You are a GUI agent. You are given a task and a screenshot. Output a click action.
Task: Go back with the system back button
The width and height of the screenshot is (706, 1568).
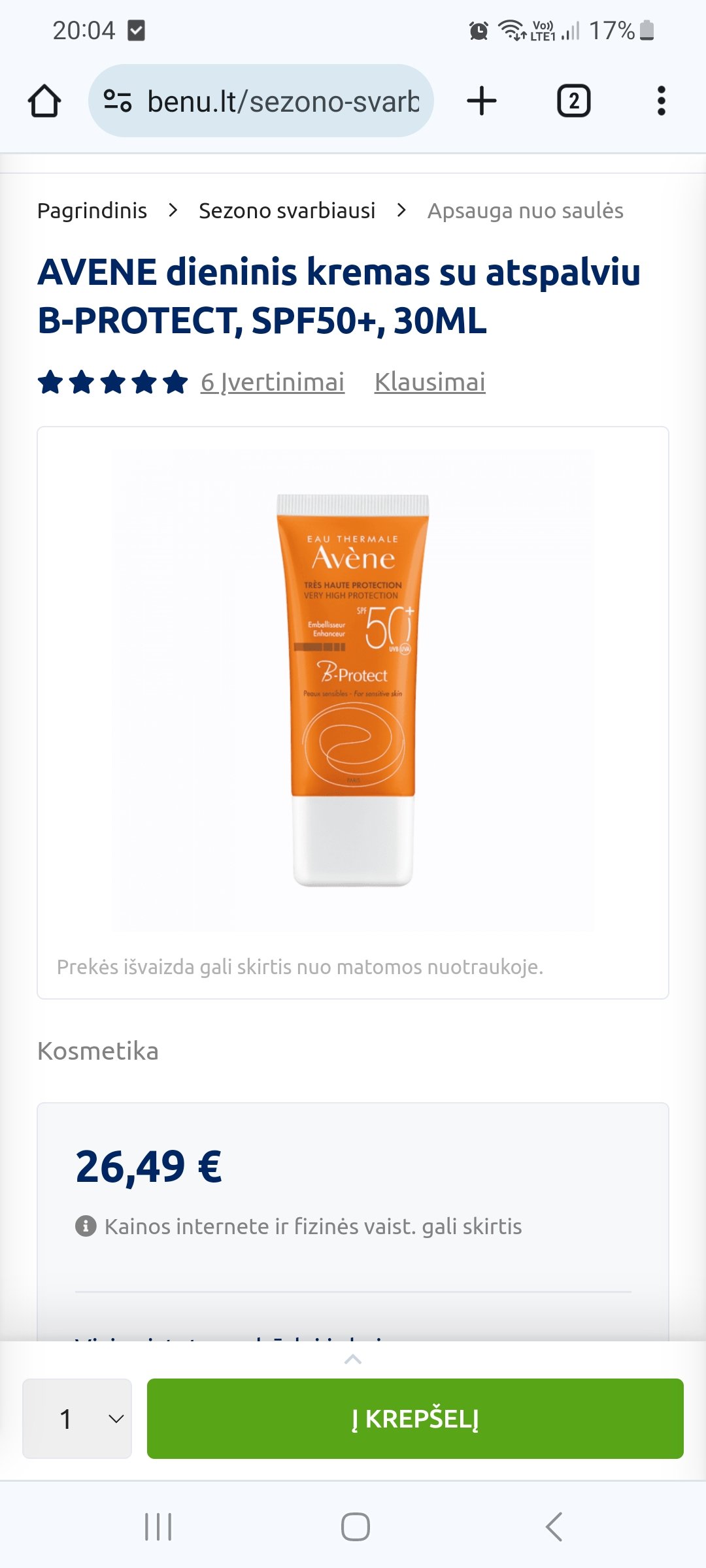click(x=553, y=1527)
